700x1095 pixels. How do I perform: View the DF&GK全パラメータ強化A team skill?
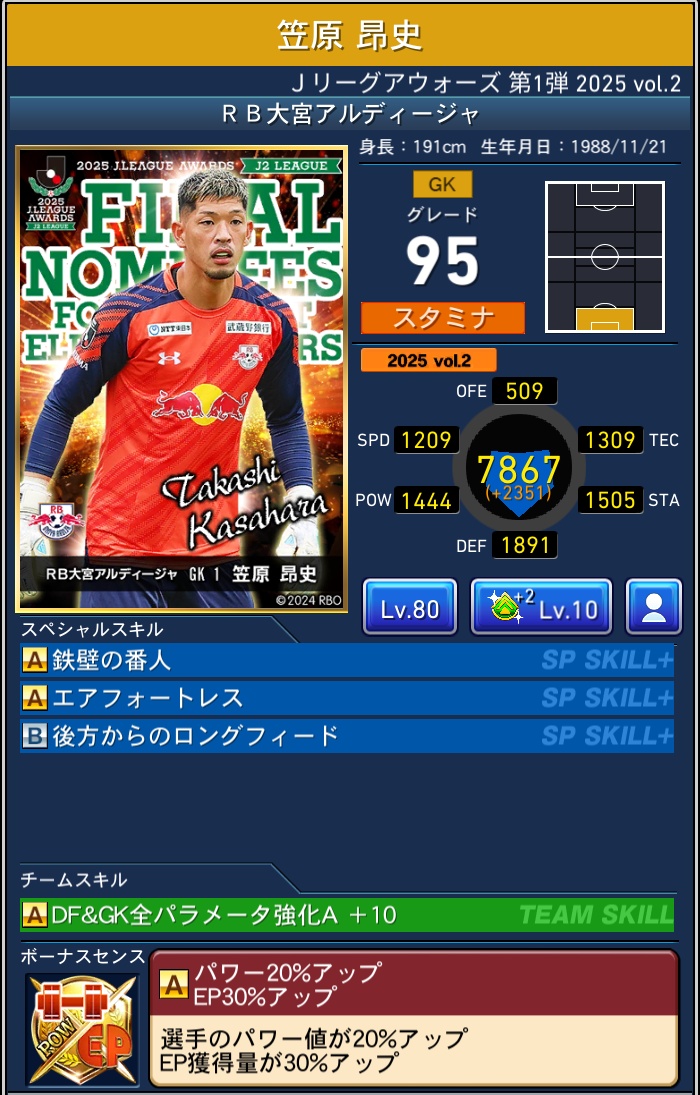(x=346, y=914)
